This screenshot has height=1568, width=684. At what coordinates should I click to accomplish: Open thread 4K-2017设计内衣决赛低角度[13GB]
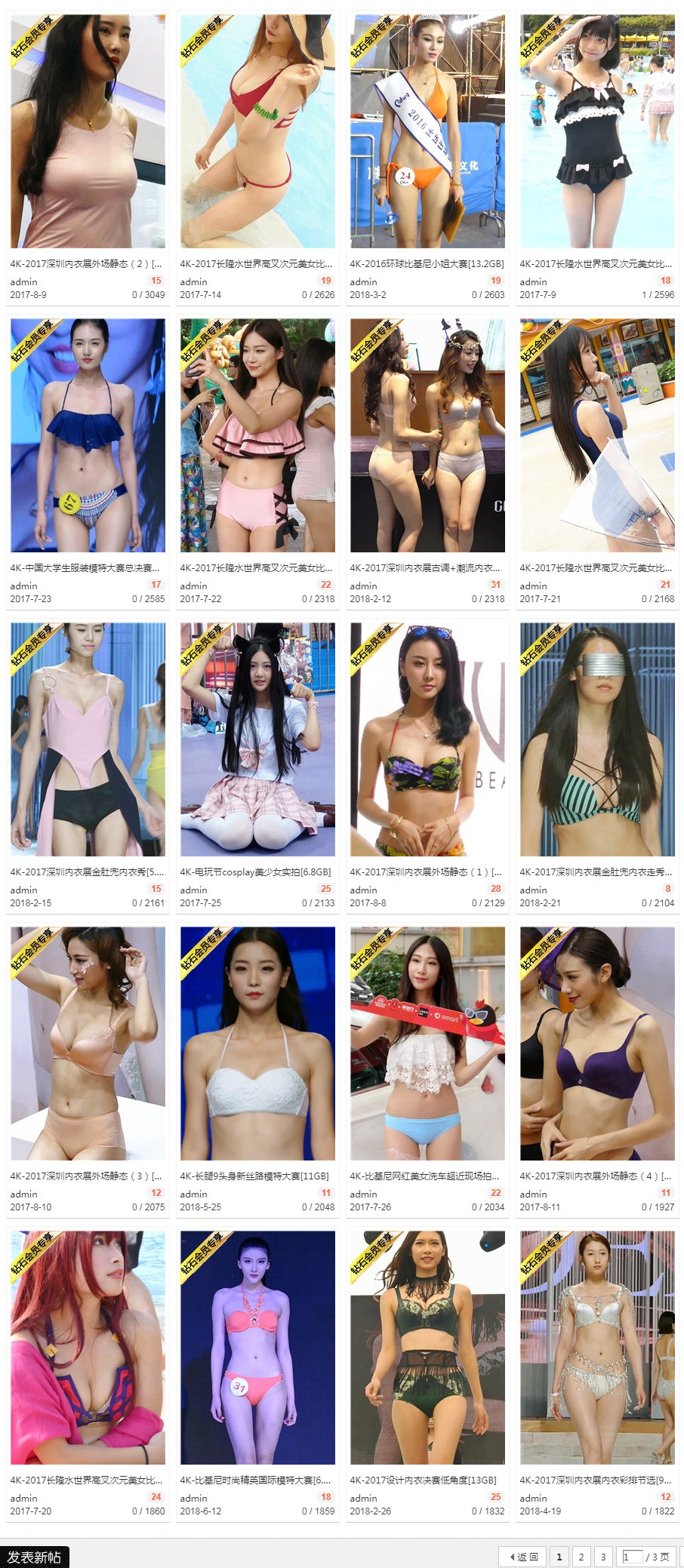coord(423,1480)
